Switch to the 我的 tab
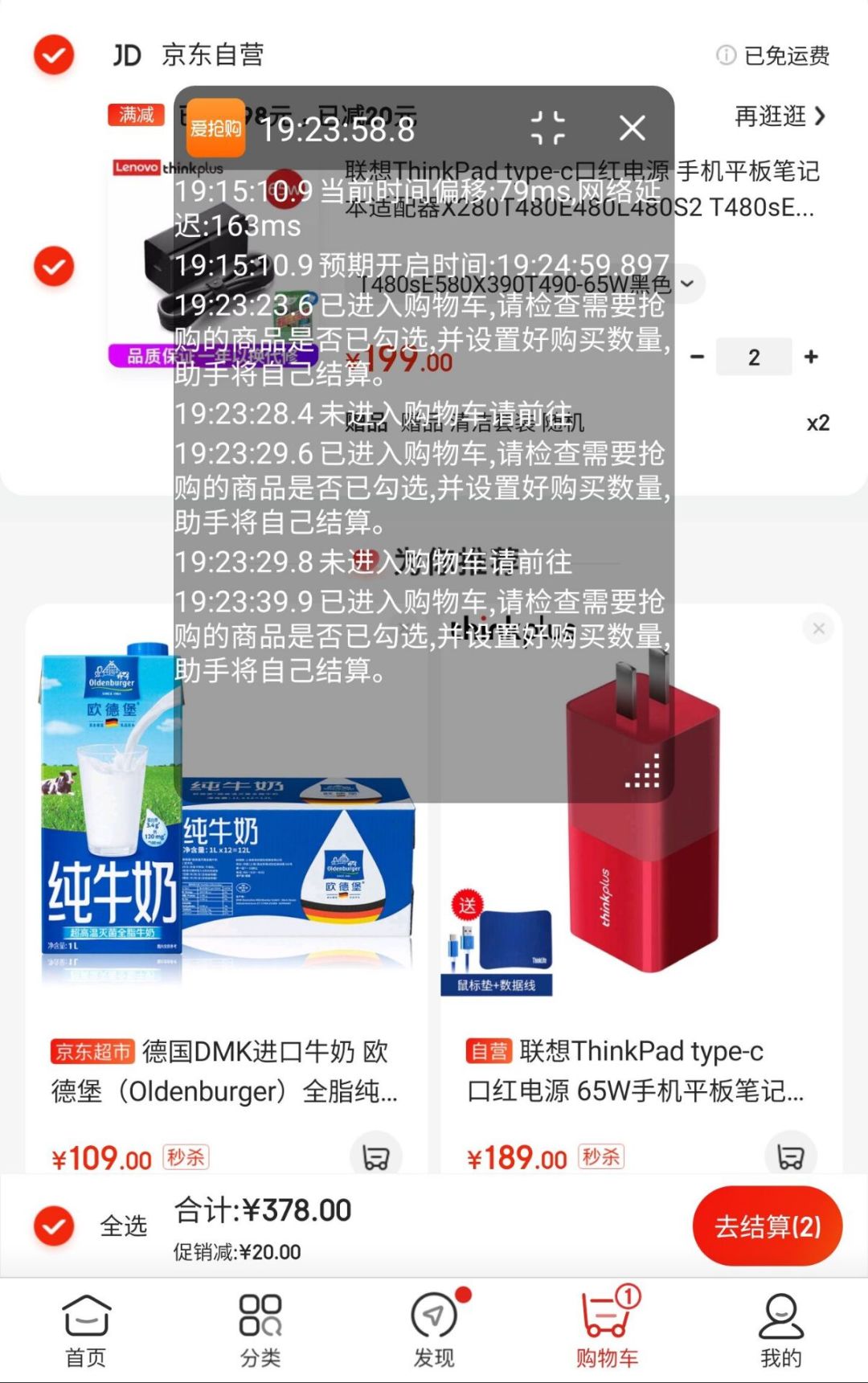This screenshot has width=868, height=1383. tap(781, 1330)
